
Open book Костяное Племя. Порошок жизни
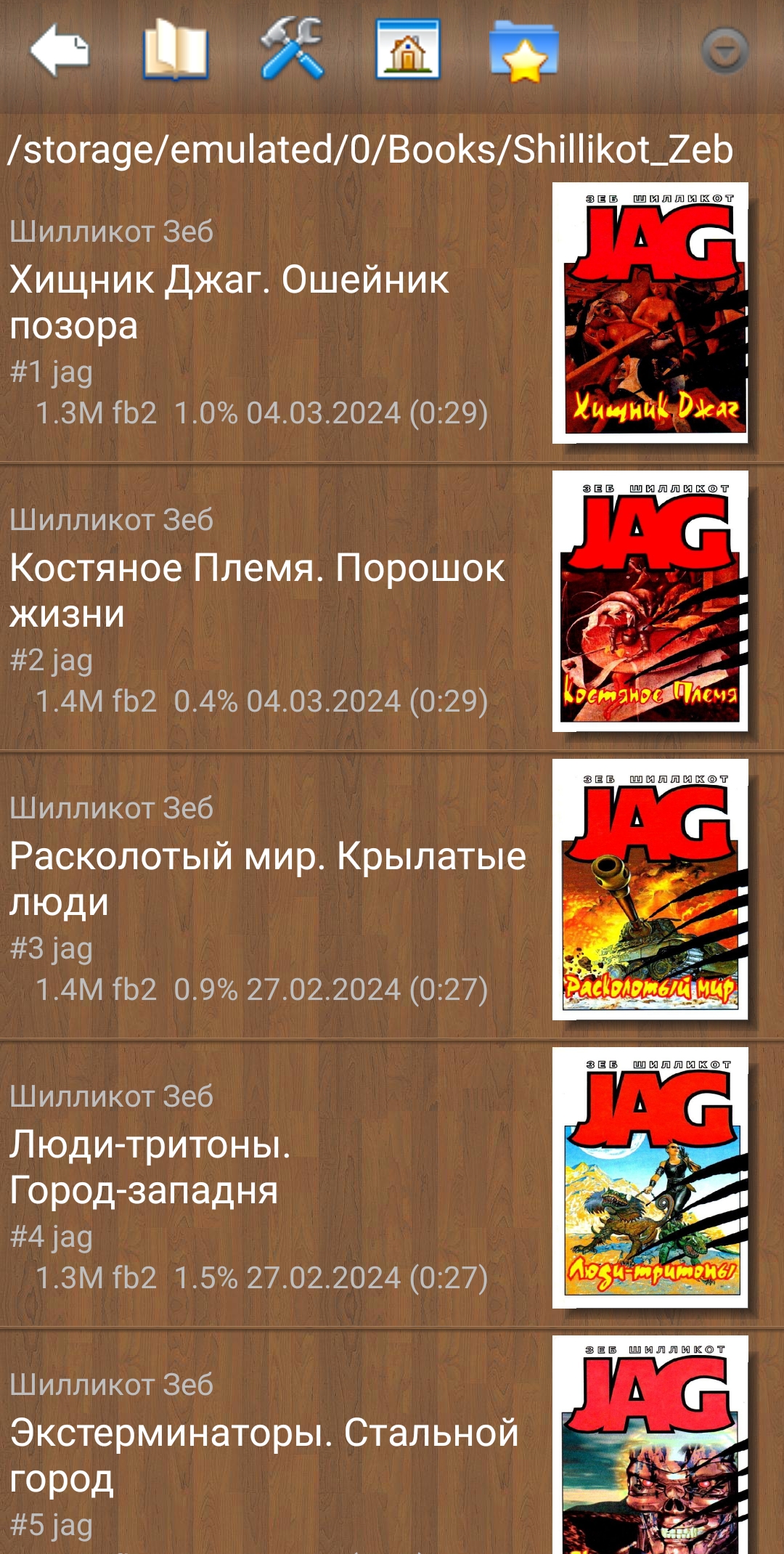(392, 607)
